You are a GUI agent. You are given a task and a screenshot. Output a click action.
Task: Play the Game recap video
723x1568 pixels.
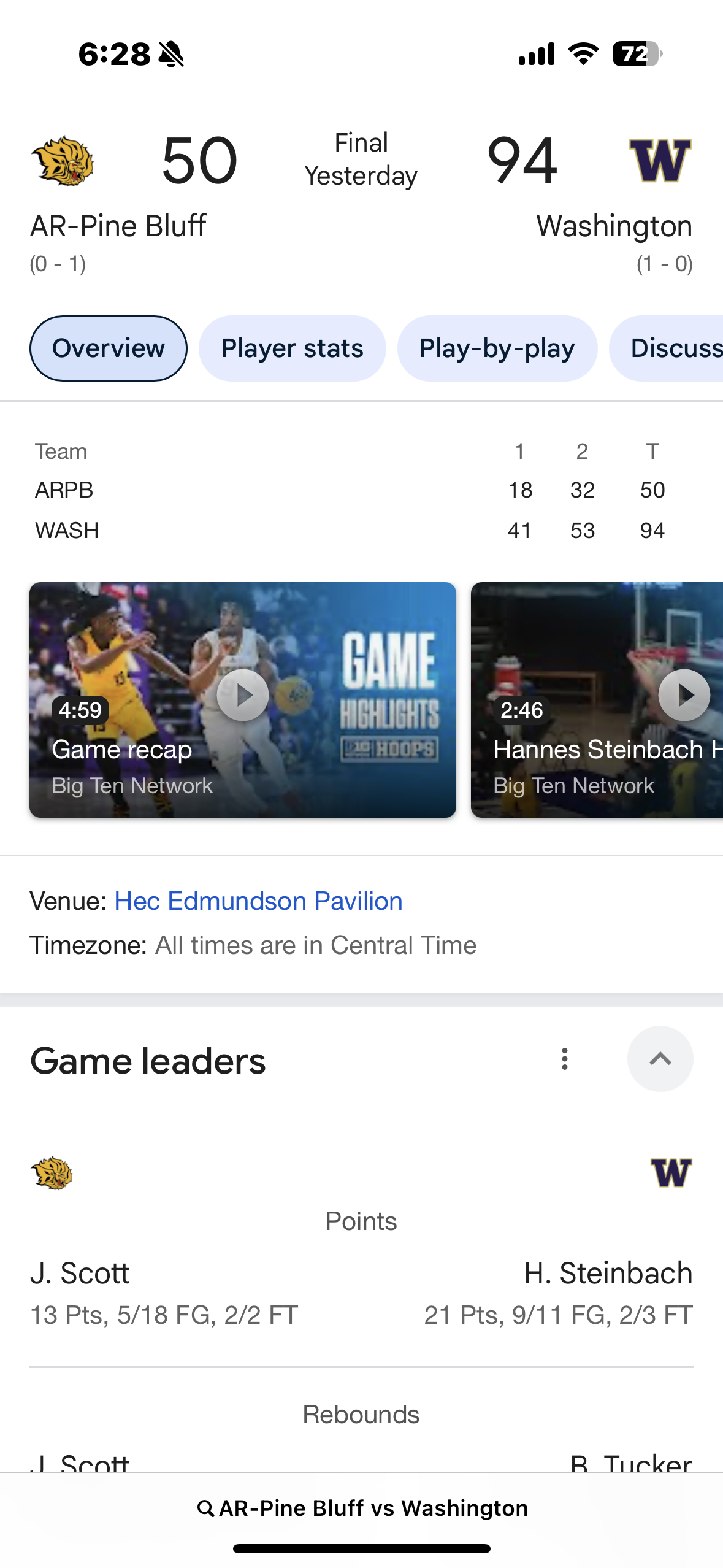243,696
